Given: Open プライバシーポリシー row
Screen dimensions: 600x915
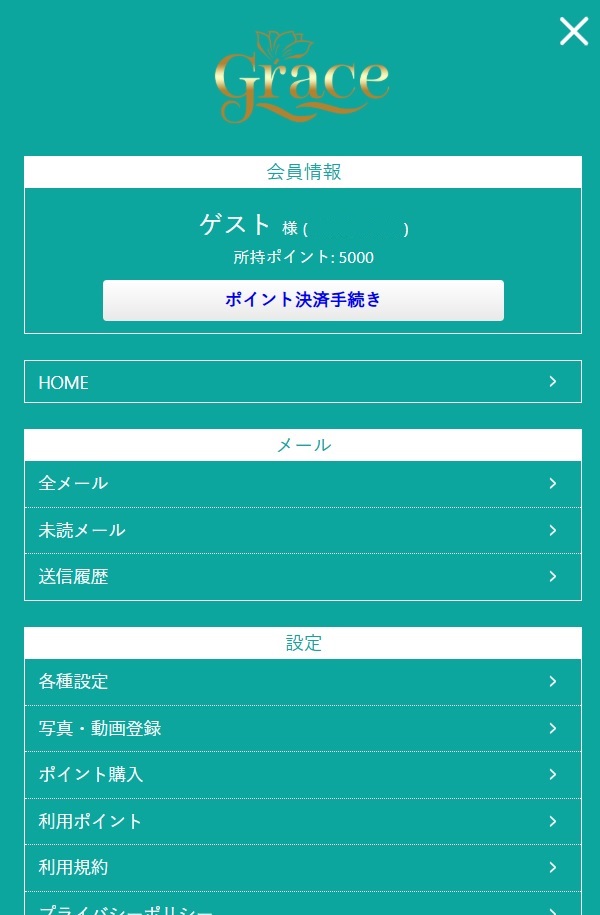Looking at the screenshot, I should (x=302, y=906).
